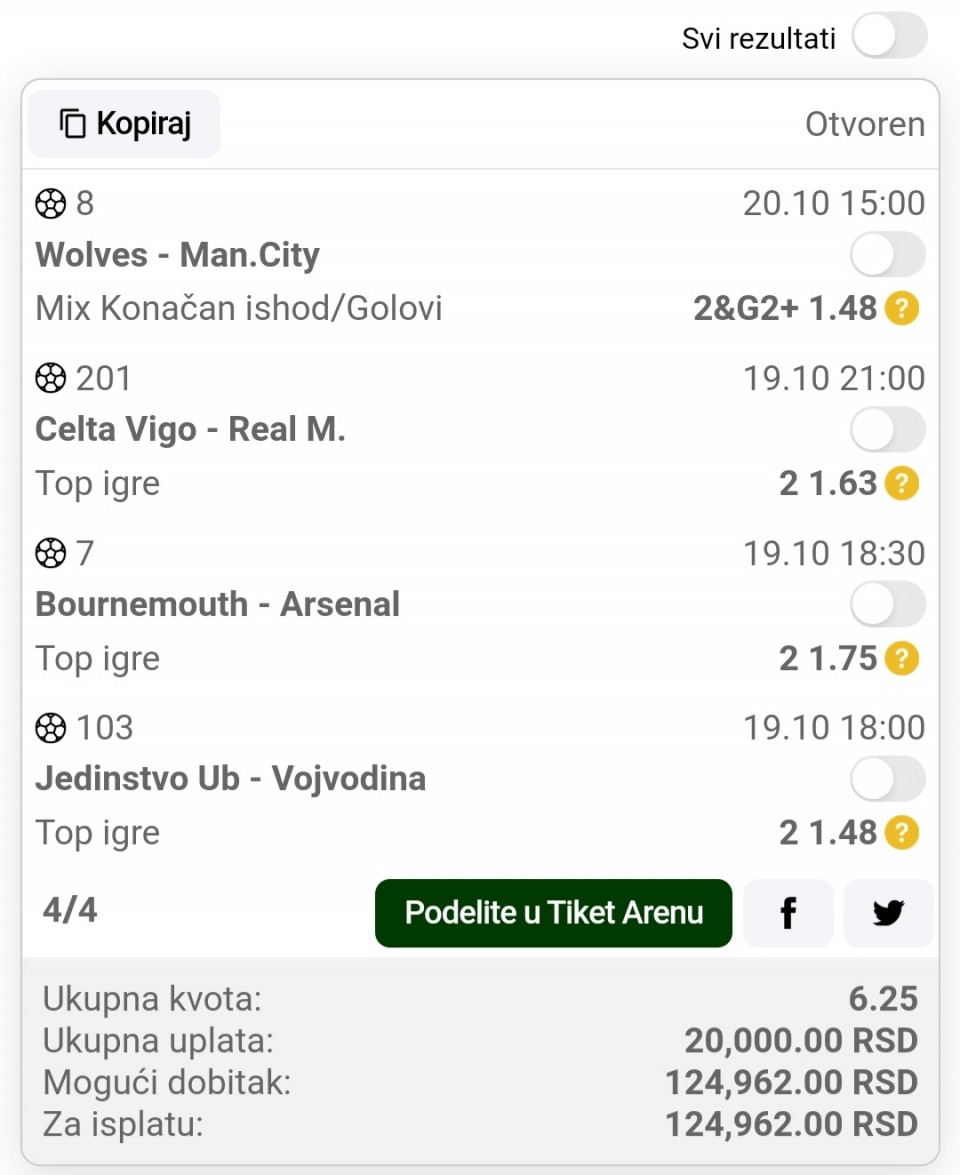Share the ticket on Facebook

point(788,913)
